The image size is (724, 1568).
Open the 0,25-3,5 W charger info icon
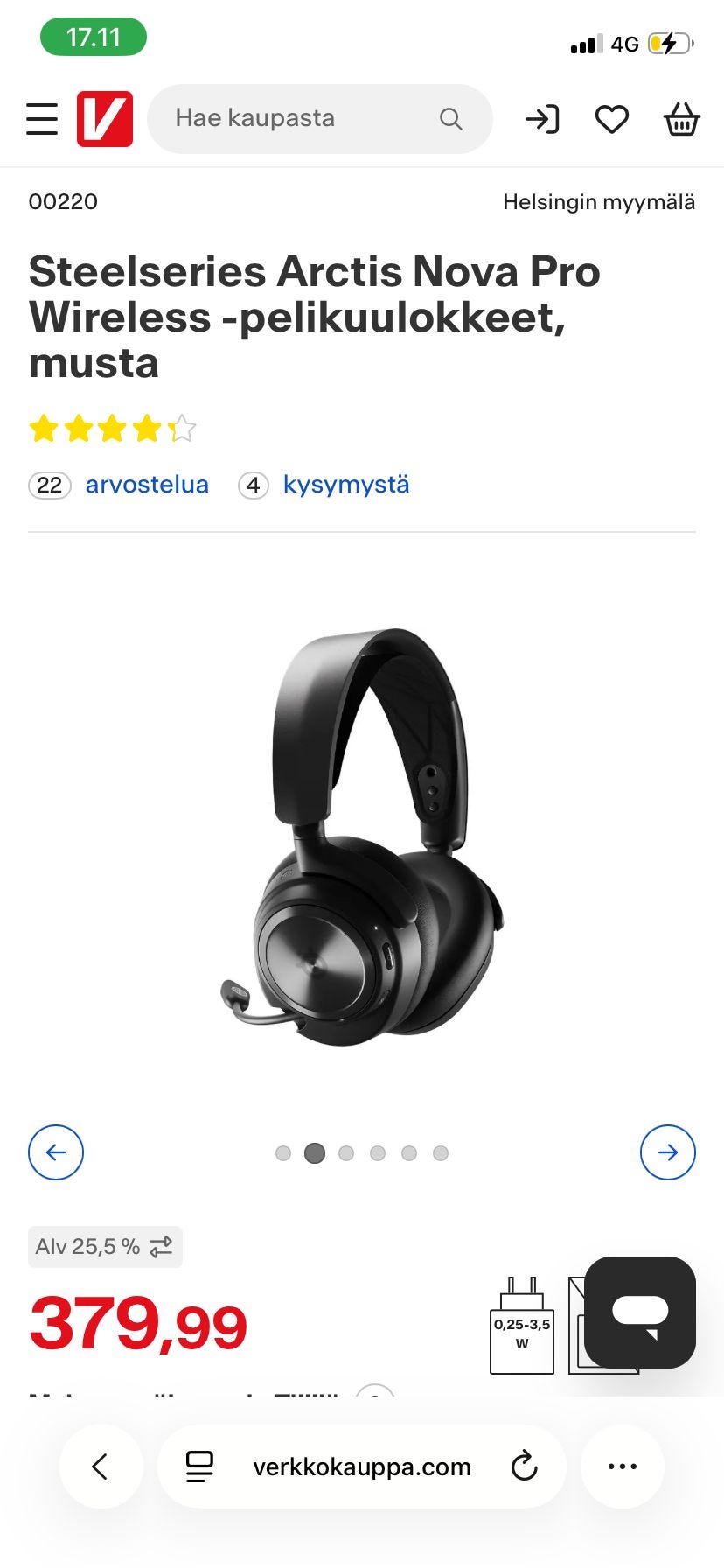coord(522,1326)
